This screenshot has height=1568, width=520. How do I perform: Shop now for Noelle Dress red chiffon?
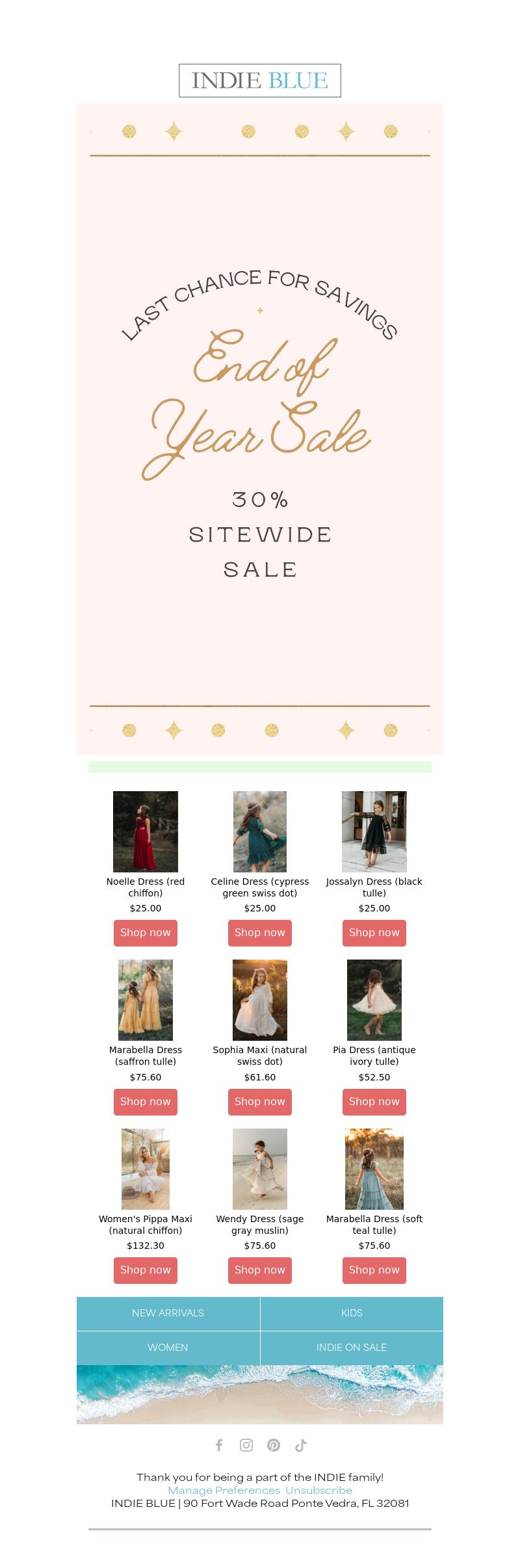pyautogui.click(x=145, y=933)
